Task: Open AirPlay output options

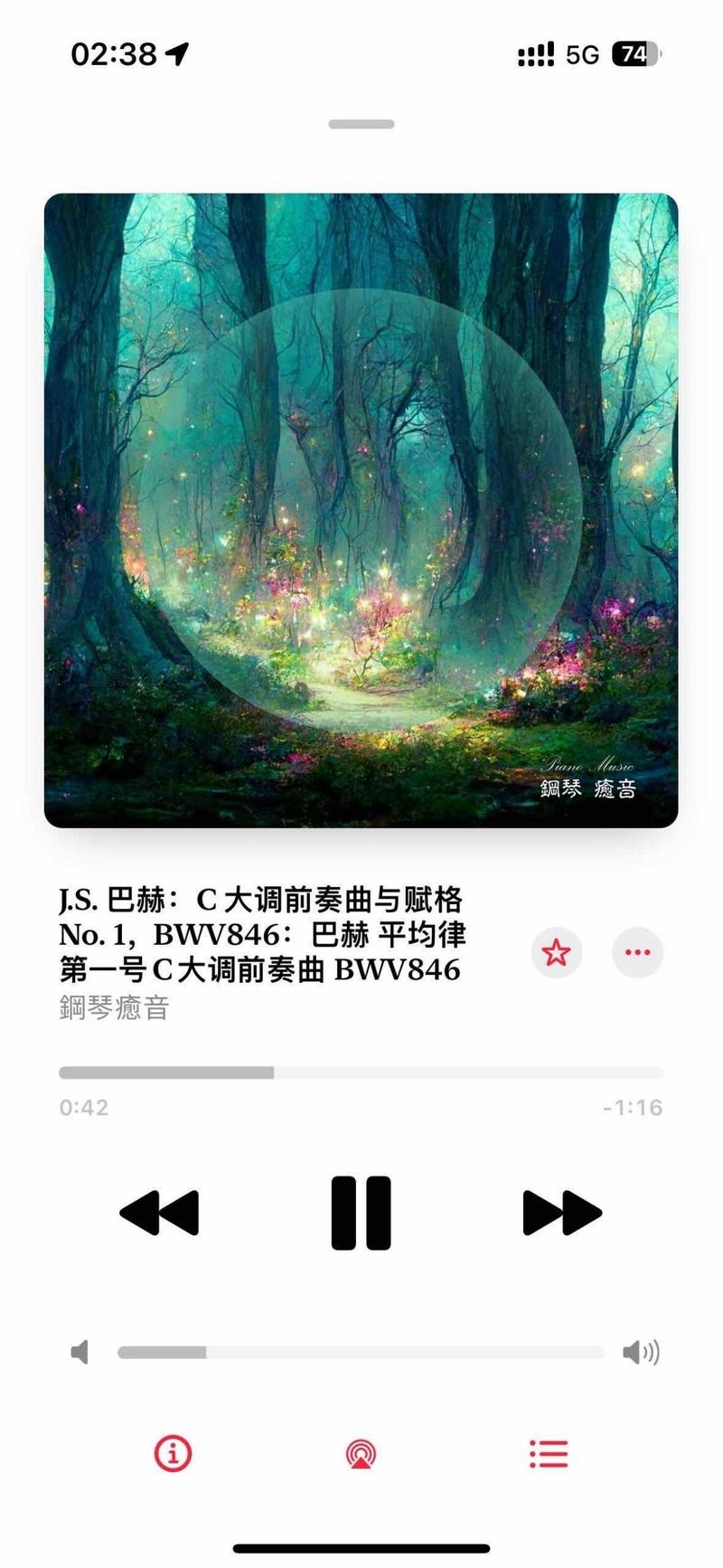Action: pyautogui.click(x=361, y=1454)
